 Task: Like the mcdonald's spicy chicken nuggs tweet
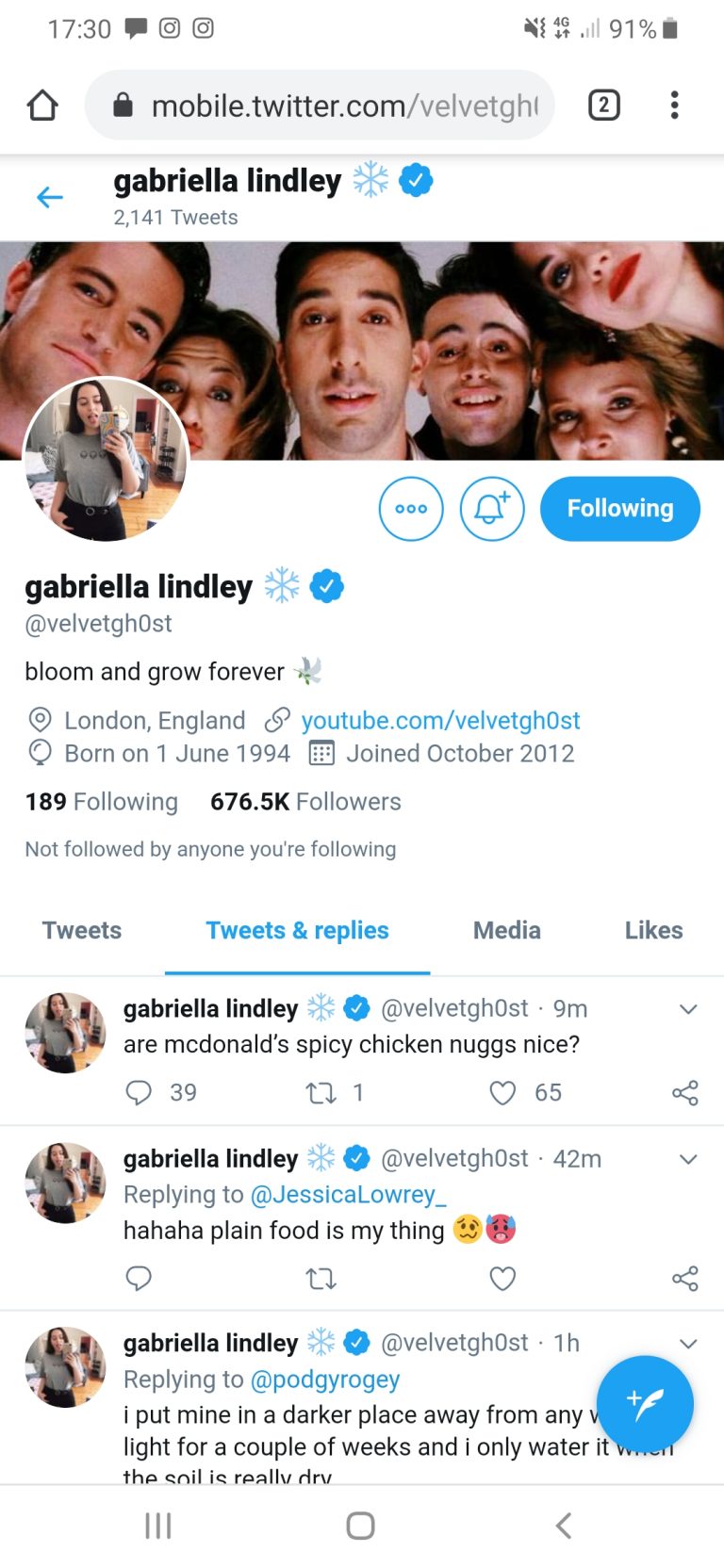503,1093
